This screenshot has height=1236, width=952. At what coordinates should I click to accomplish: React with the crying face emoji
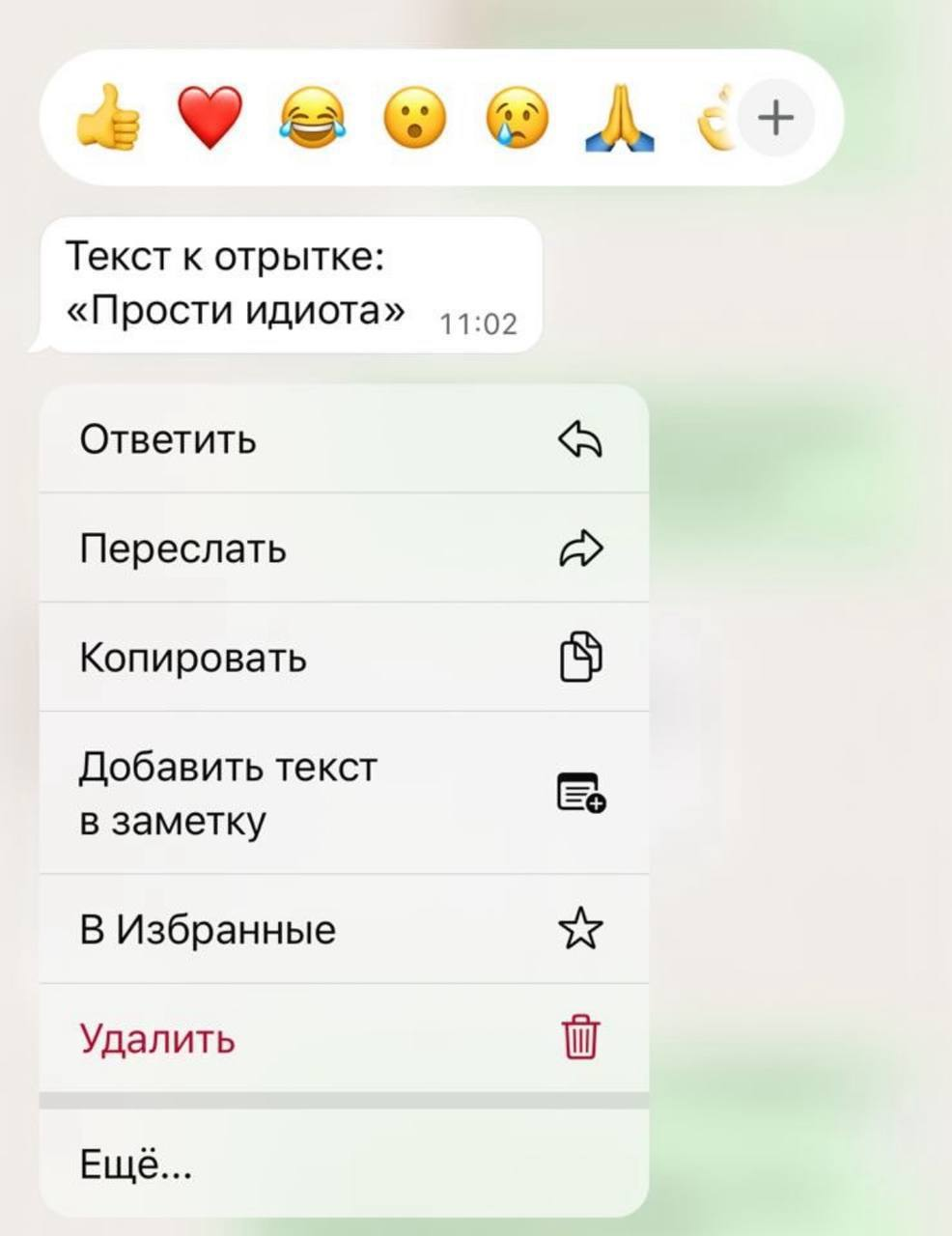click(x=518, y=118)
